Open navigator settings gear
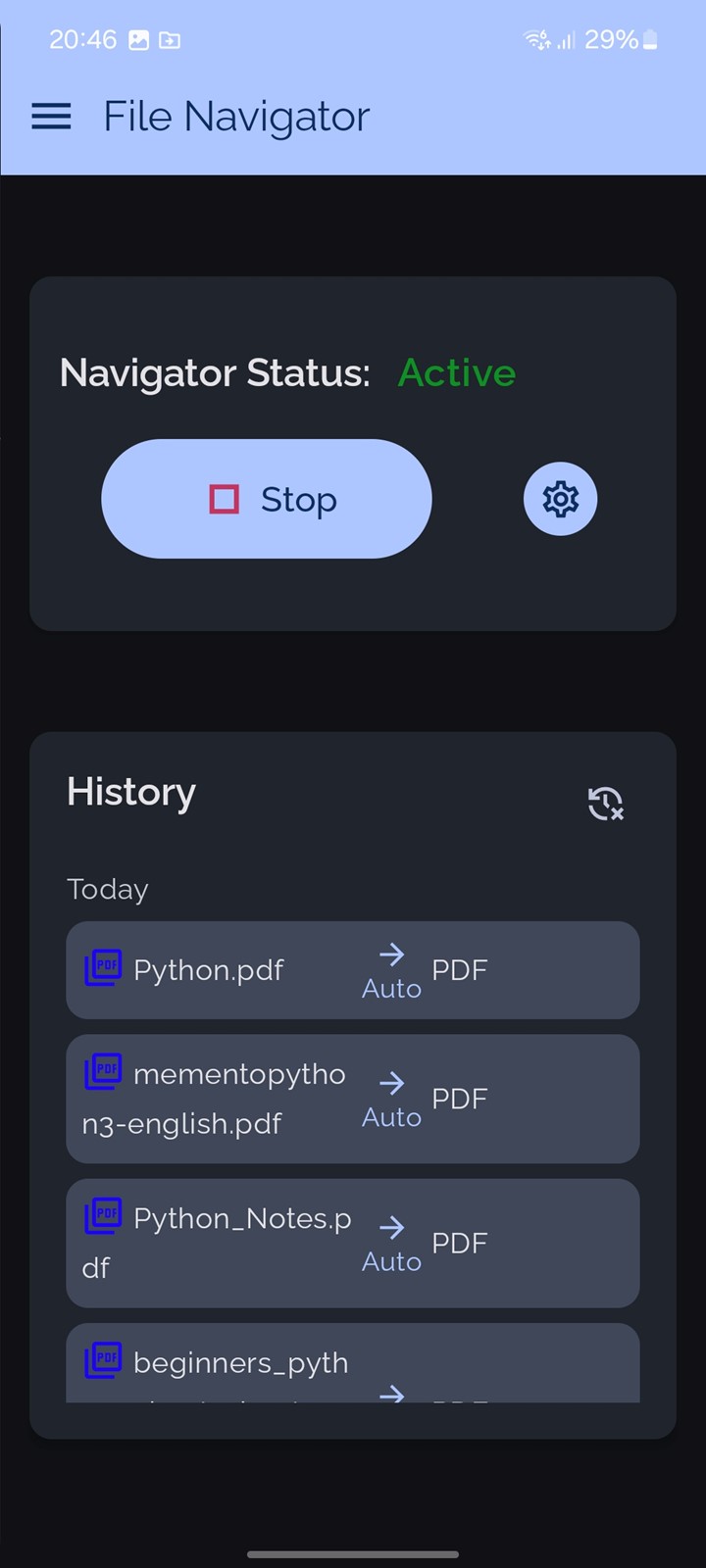Viewport: 706px width, 1568px height. tap(561, 499)
